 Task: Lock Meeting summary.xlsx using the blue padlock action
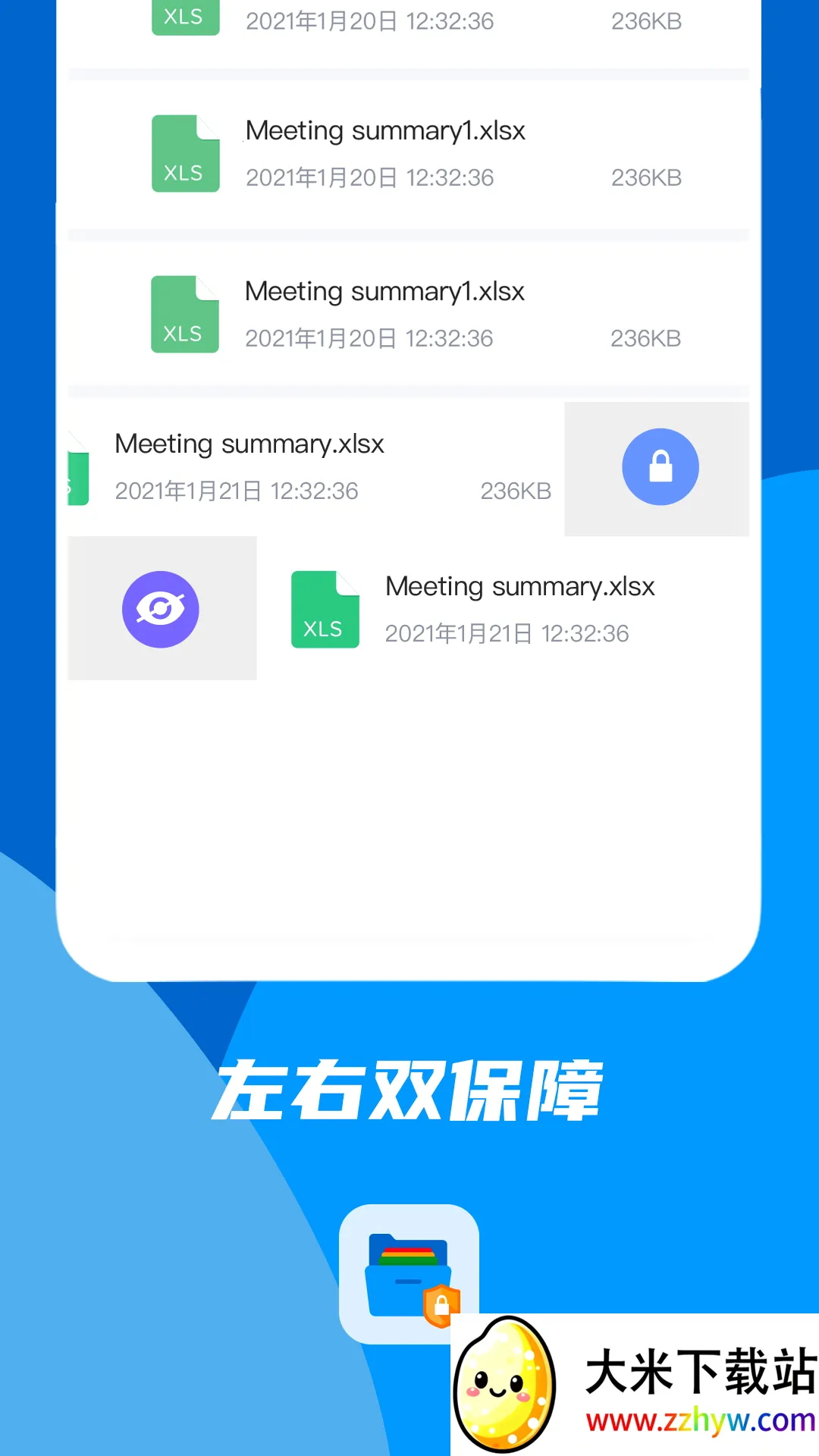tap(659, 467)
